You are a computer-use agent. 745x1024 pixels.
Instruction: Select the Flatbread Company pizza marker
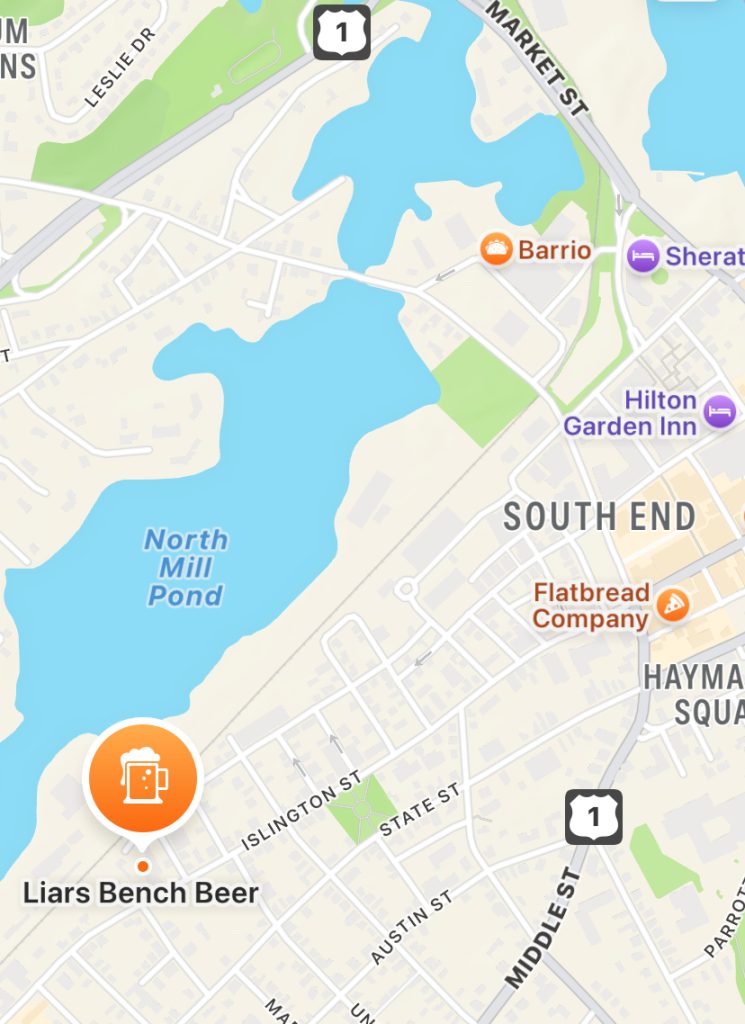(x=674, y=604)
